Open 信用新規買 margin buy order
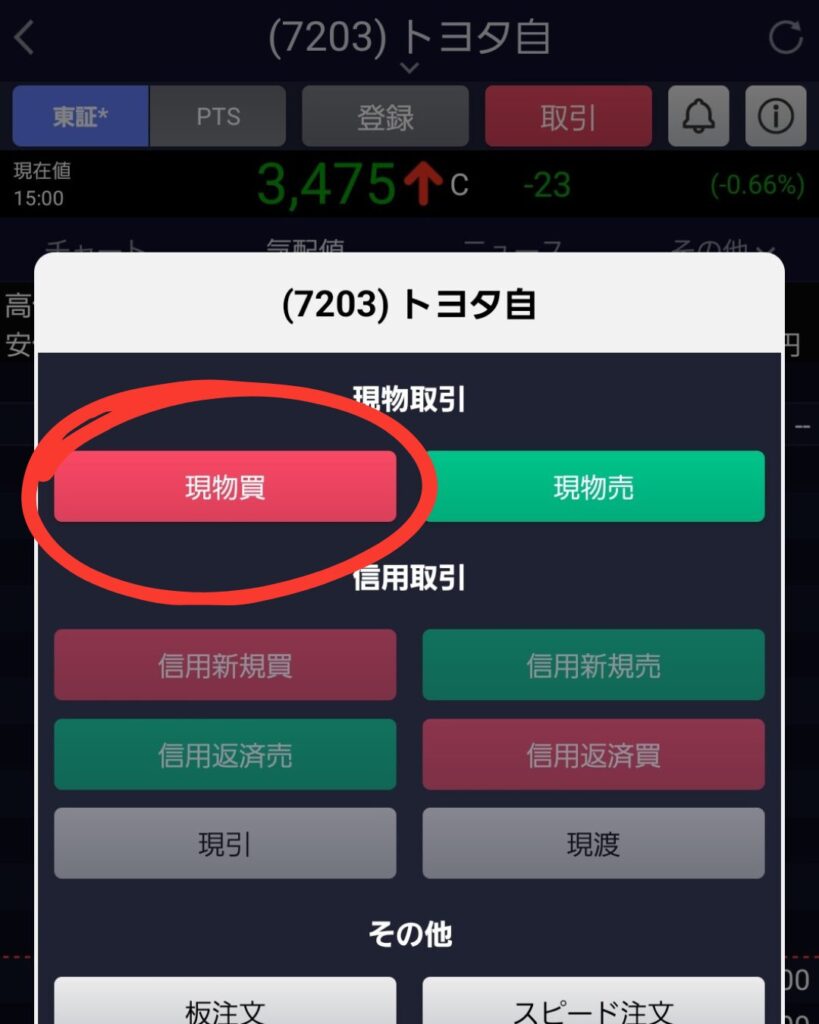The width and height of the screenshot is (819, 1024). pos(225,665)
